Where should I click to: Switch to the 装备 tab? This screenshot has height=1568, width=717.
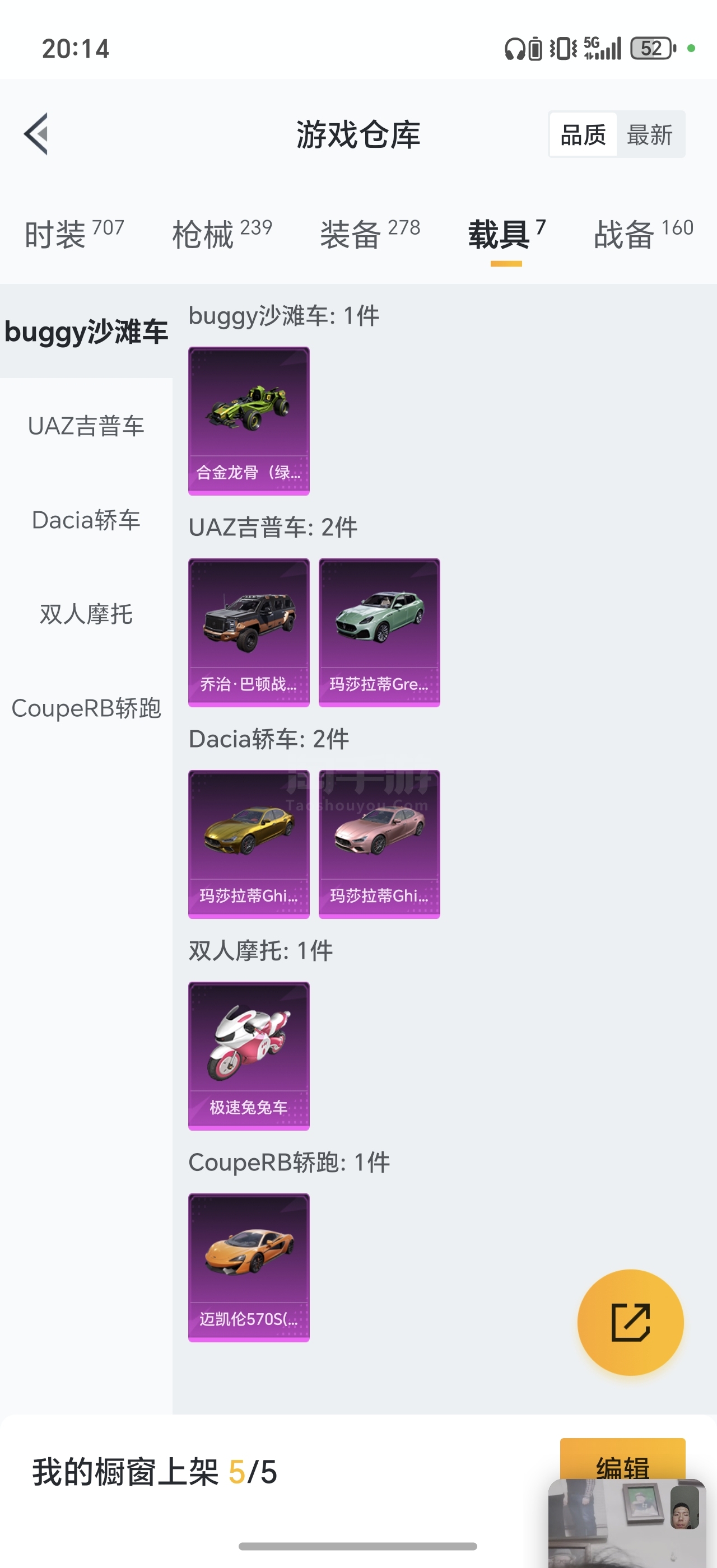370,234
